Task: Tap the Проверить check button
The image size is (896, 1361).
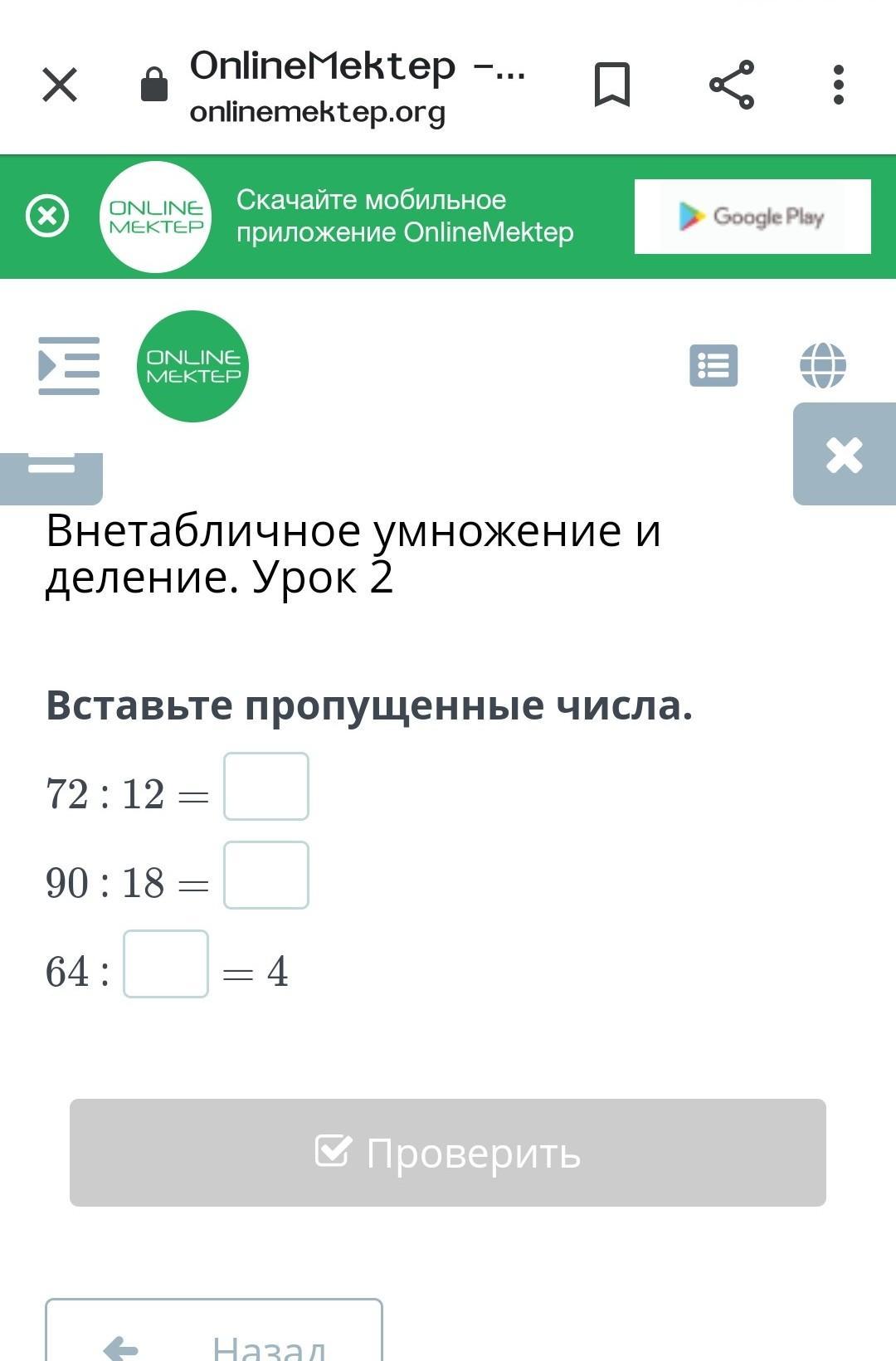Action: 448,1153
